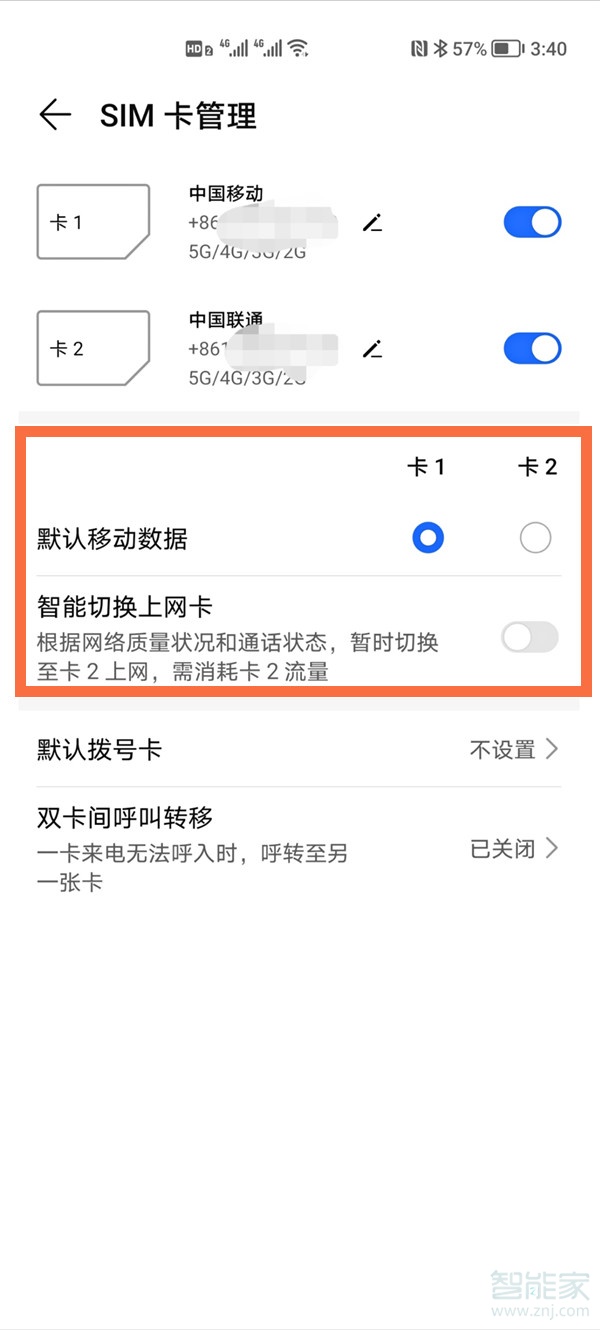Enable smart data SIM switching

(x=529, y=637)
